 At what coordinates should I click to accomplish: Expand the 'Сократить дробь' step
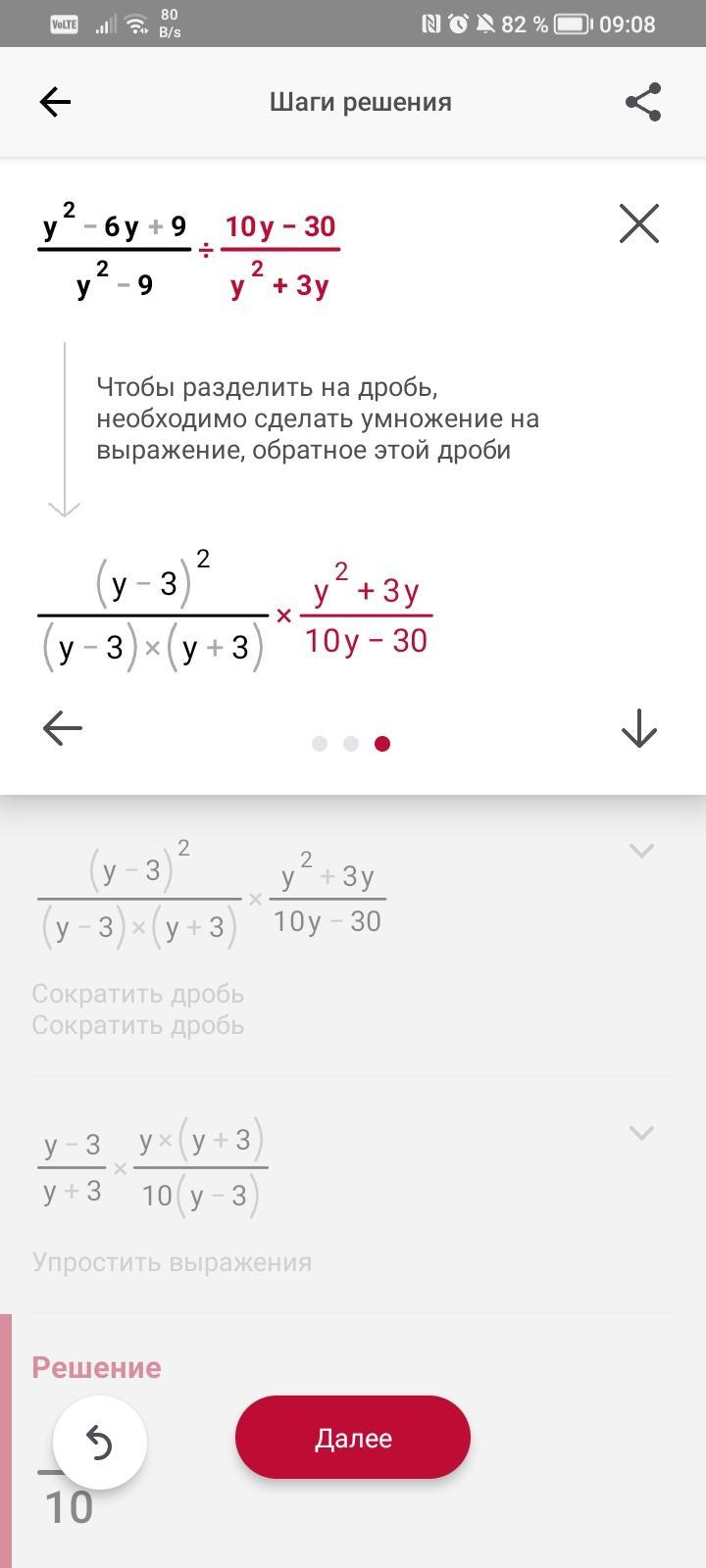pos(640,851)
